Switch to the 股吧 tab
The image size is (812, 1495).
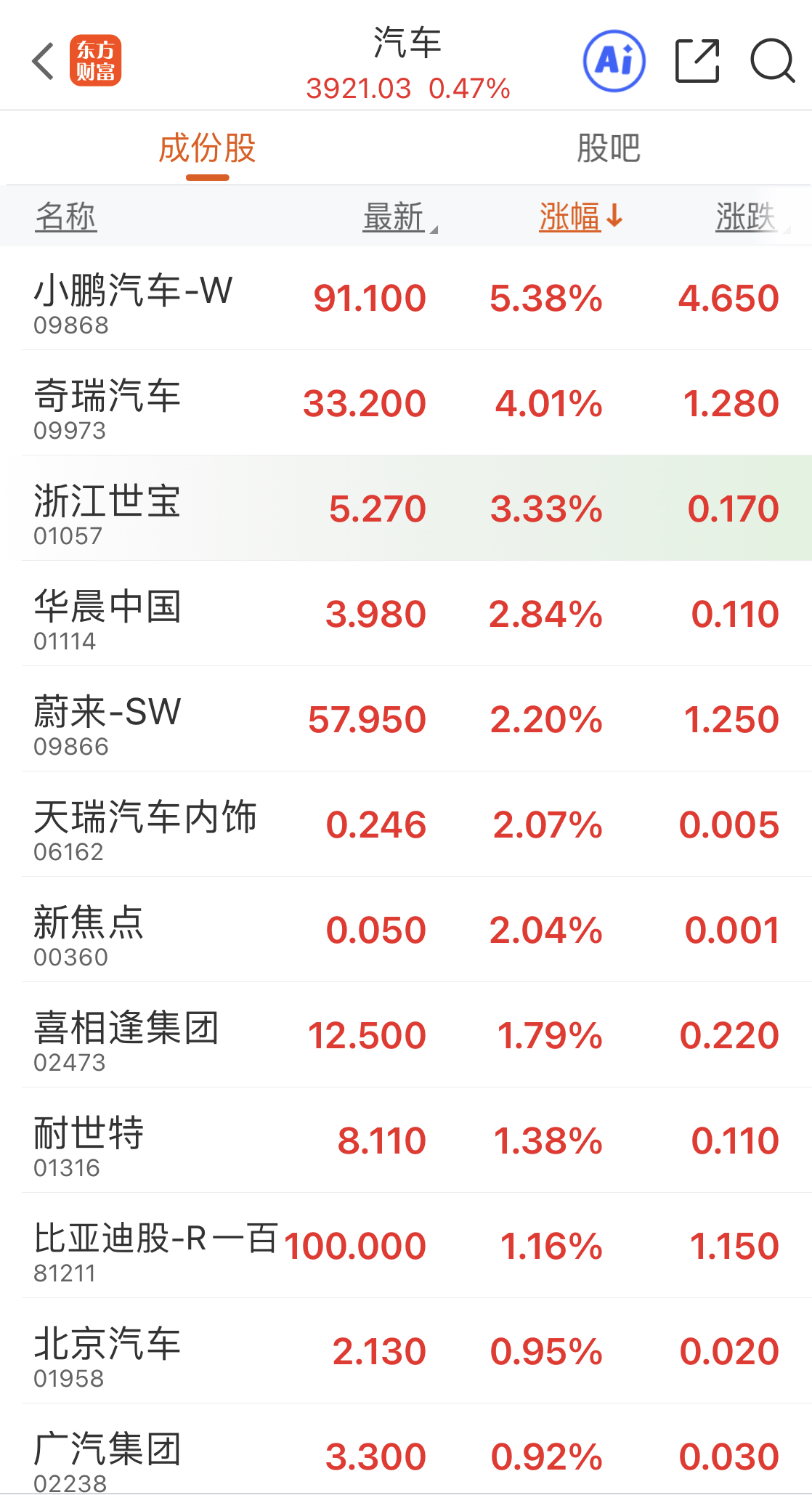(x=609, y=148)
